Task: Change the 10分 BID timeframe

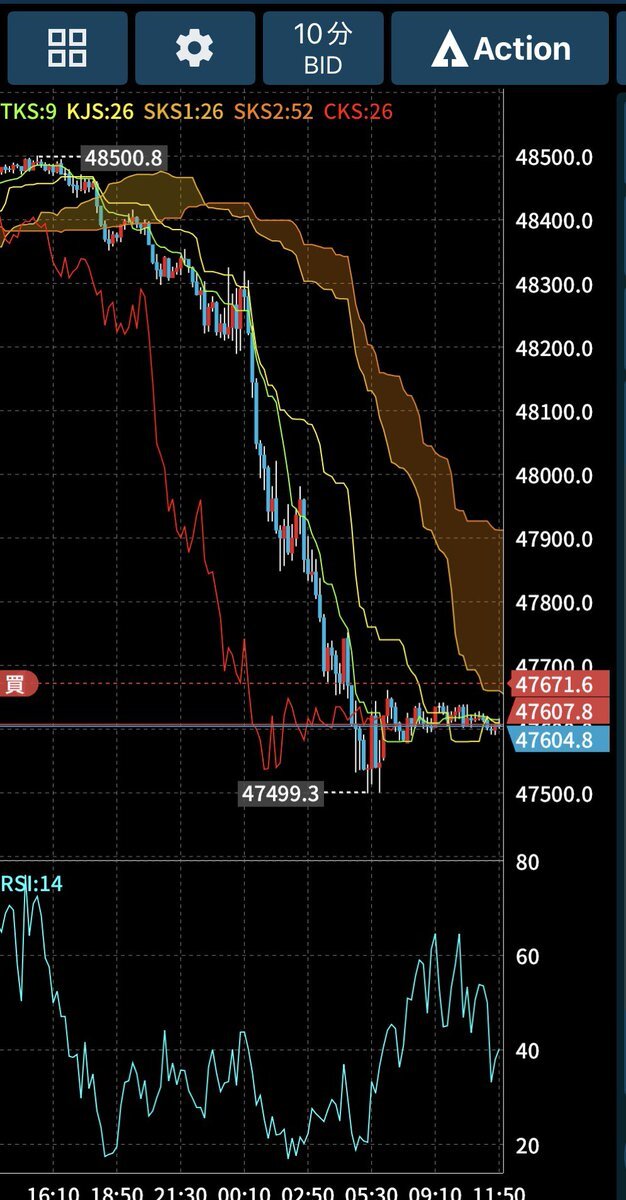Action: (x=322, y=48)
